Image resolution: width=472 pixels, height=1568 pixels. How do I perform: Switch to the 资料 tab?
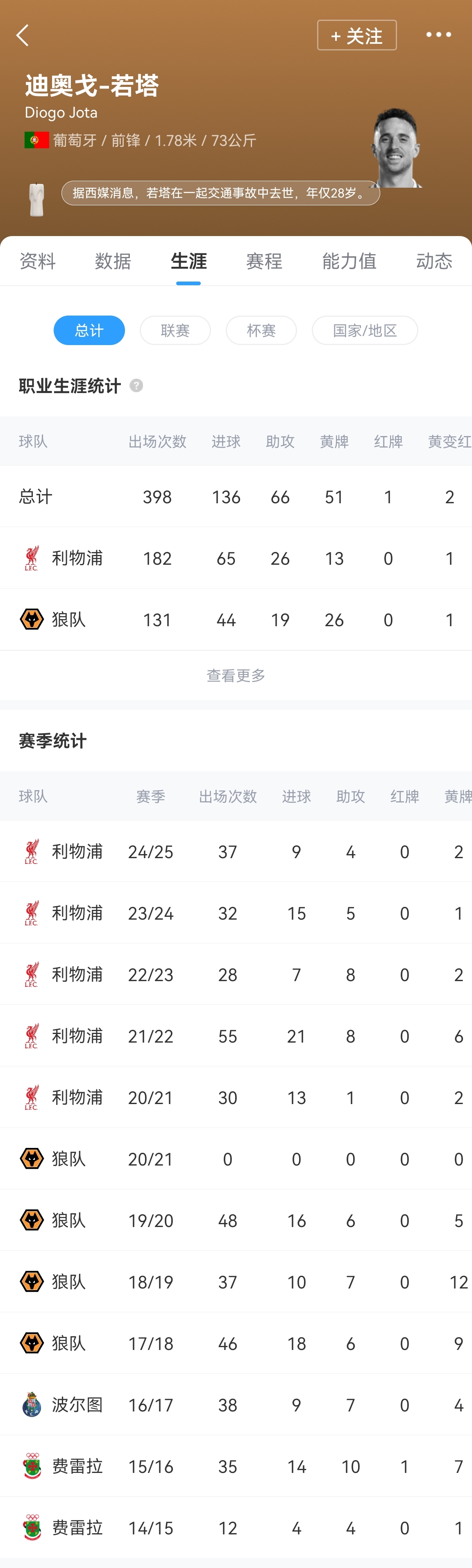click(x=38, y=261)
